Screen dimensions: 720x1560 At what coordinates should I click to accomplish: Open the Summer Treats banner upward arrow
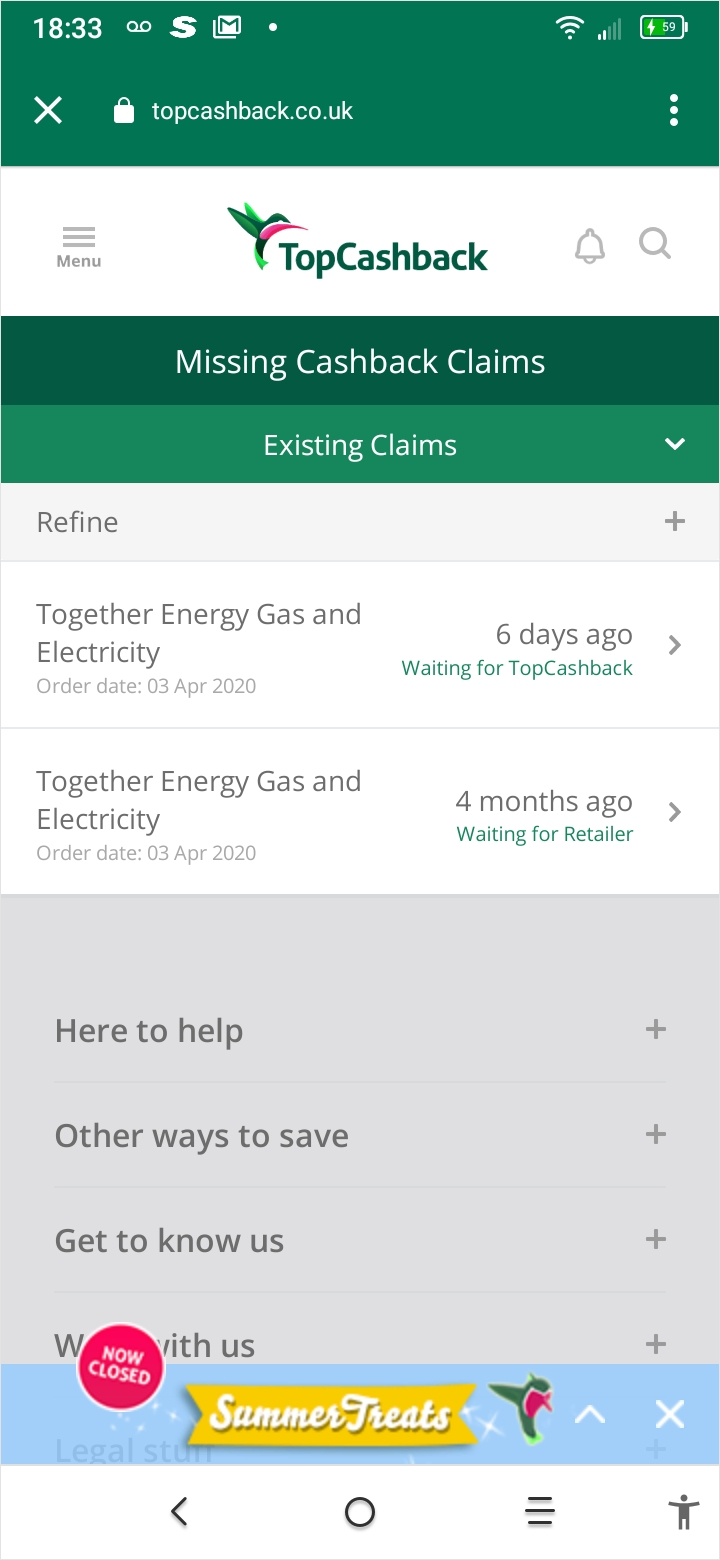(x=590, y=1414)
